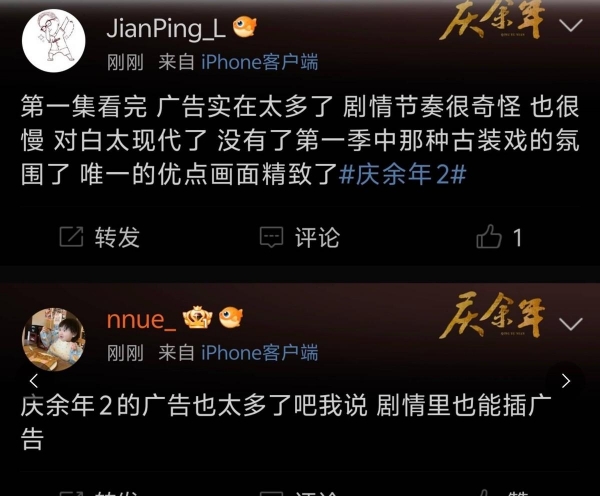Image resolution: width=600 pixels, height=496 pixels.
Task: Repost JianPing_L's post via 转发
Action: [100, 237]
